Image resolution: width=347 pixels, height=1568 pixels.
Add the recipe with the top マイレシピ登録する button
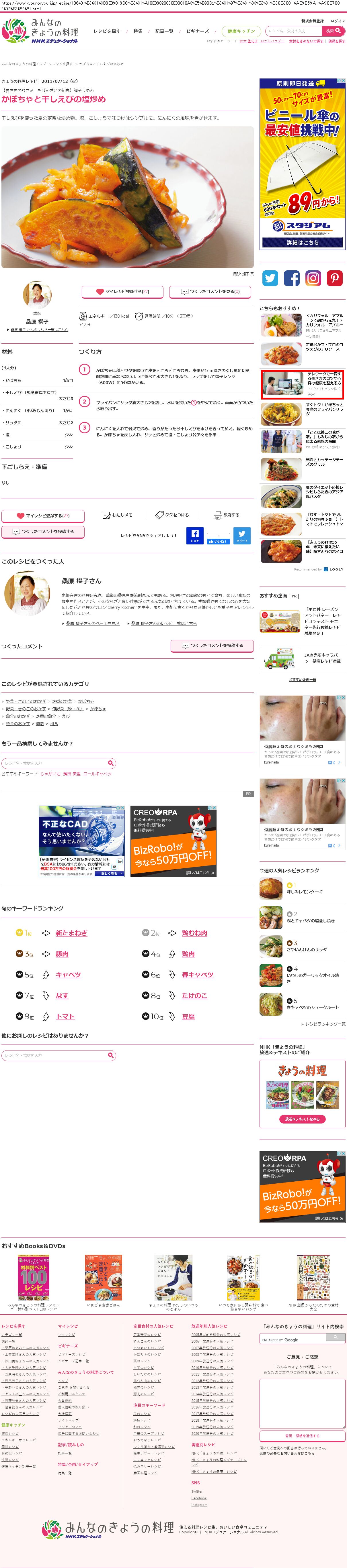tap(122, 292)
